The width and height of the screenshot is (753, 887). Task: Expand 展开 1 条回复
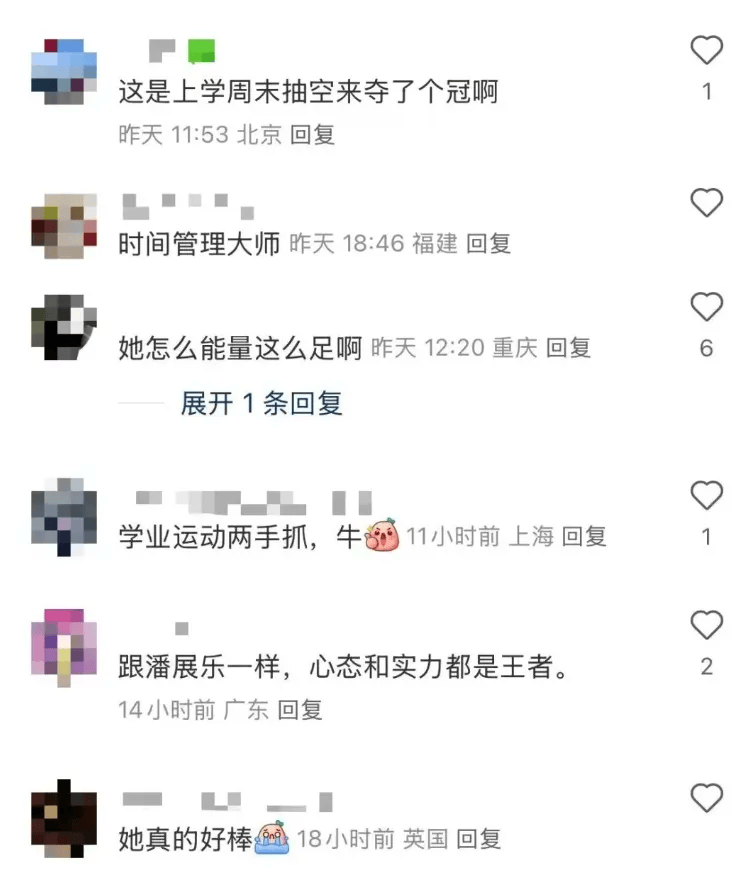[261, 404]
